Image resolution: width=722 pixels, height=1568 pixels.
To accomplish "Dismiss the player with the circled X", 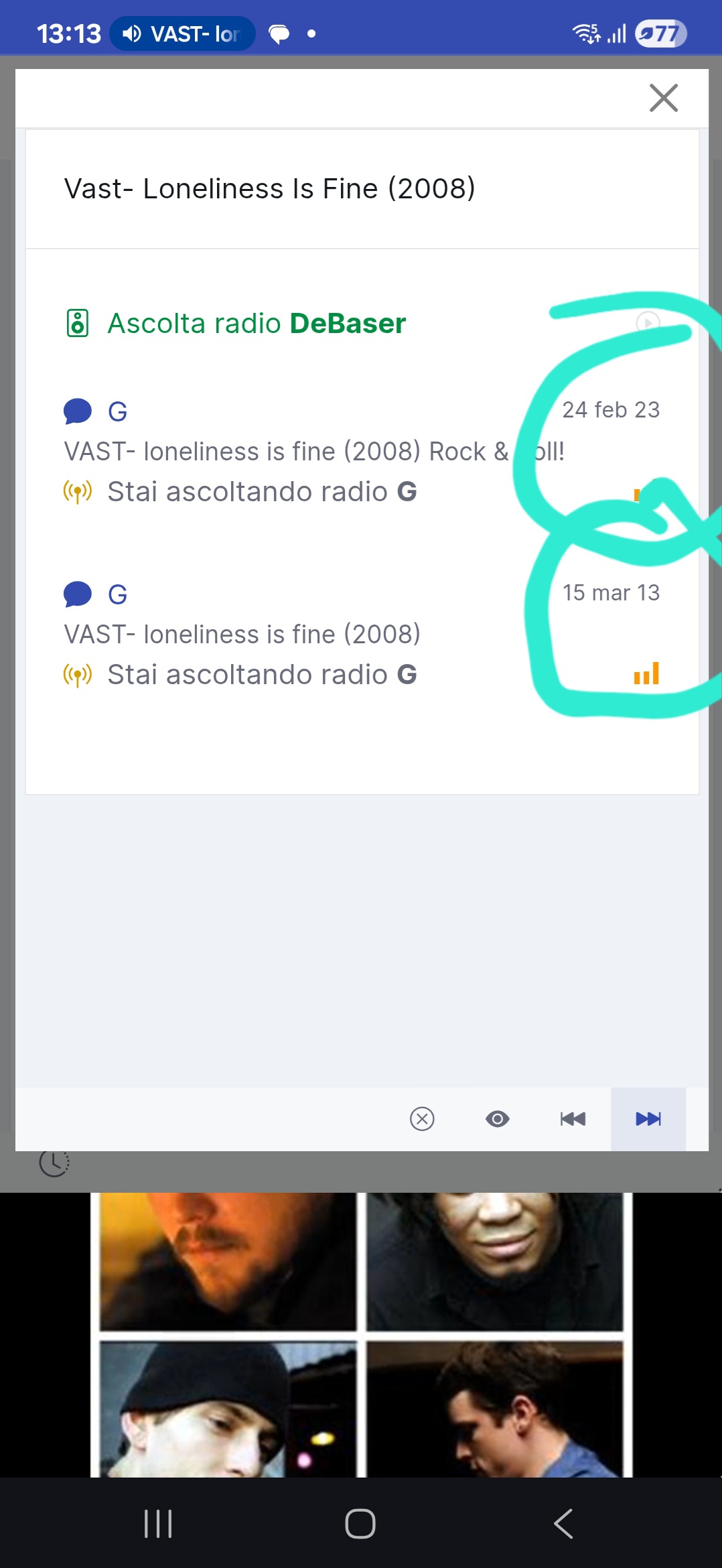I will [x=422, y=1118].
